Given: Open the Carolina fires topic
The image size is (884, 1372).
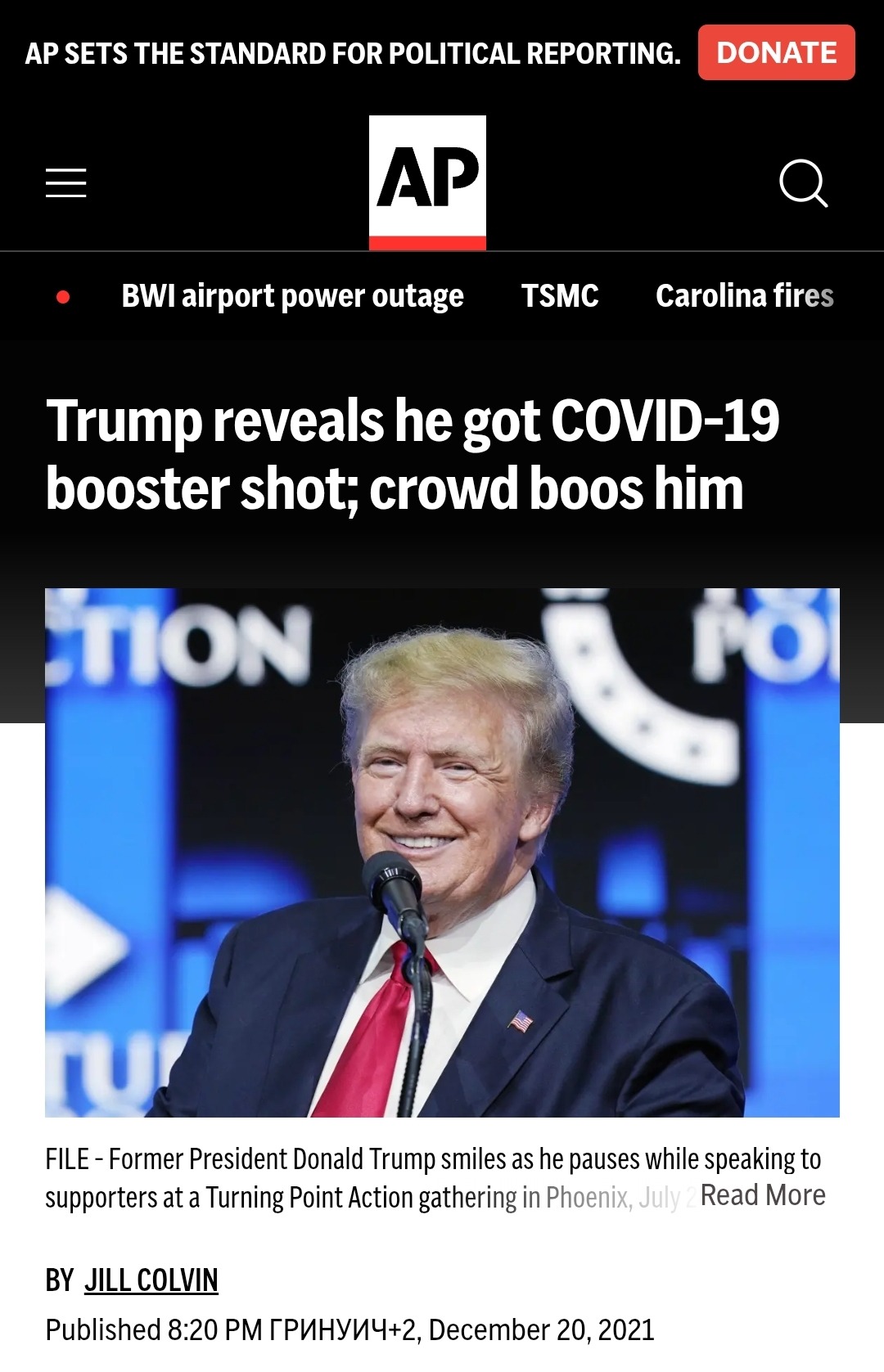Looking at the screenshot, I should [744, 296].
